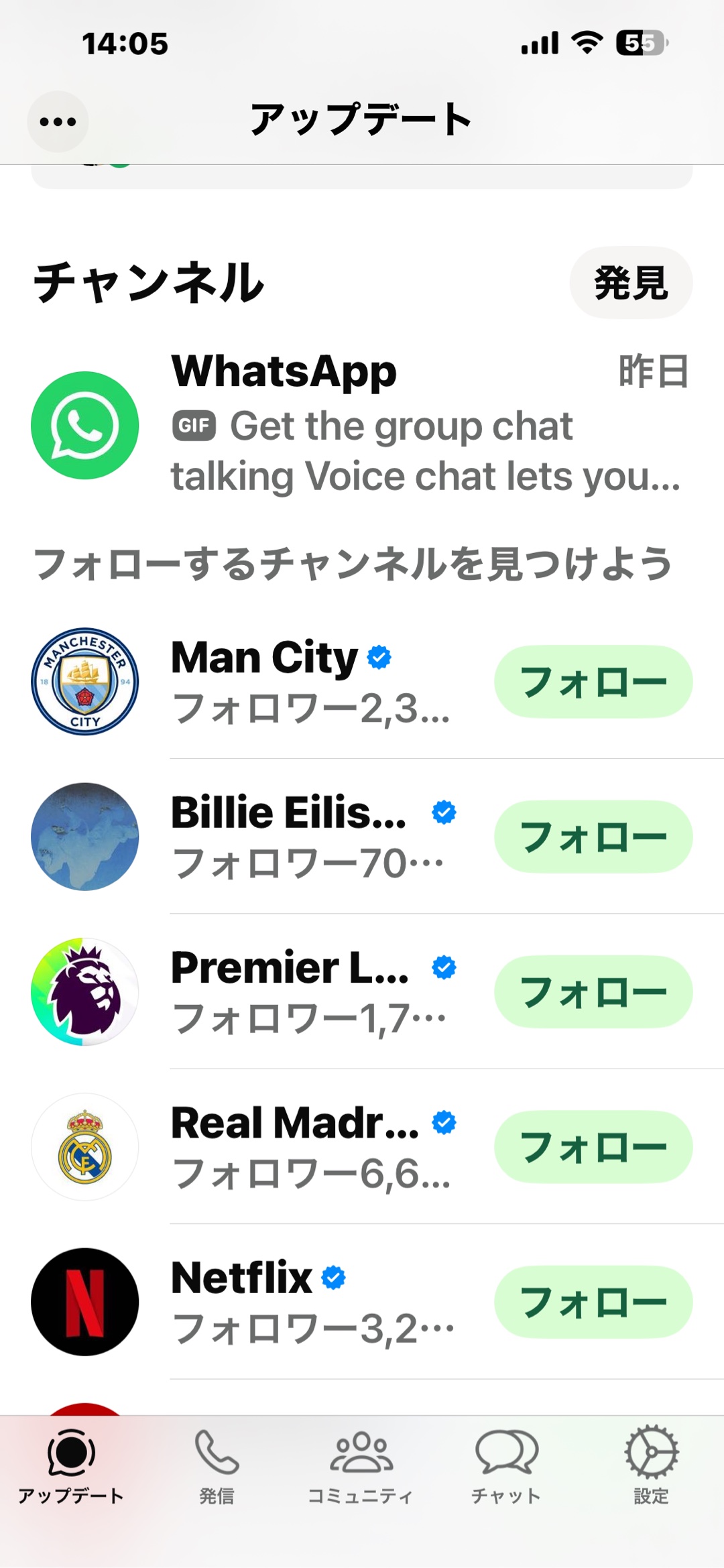This screenshot has height=1568, width=724.
Task: Follow the Netflix channel
Action: click(x=593, y=1301)
